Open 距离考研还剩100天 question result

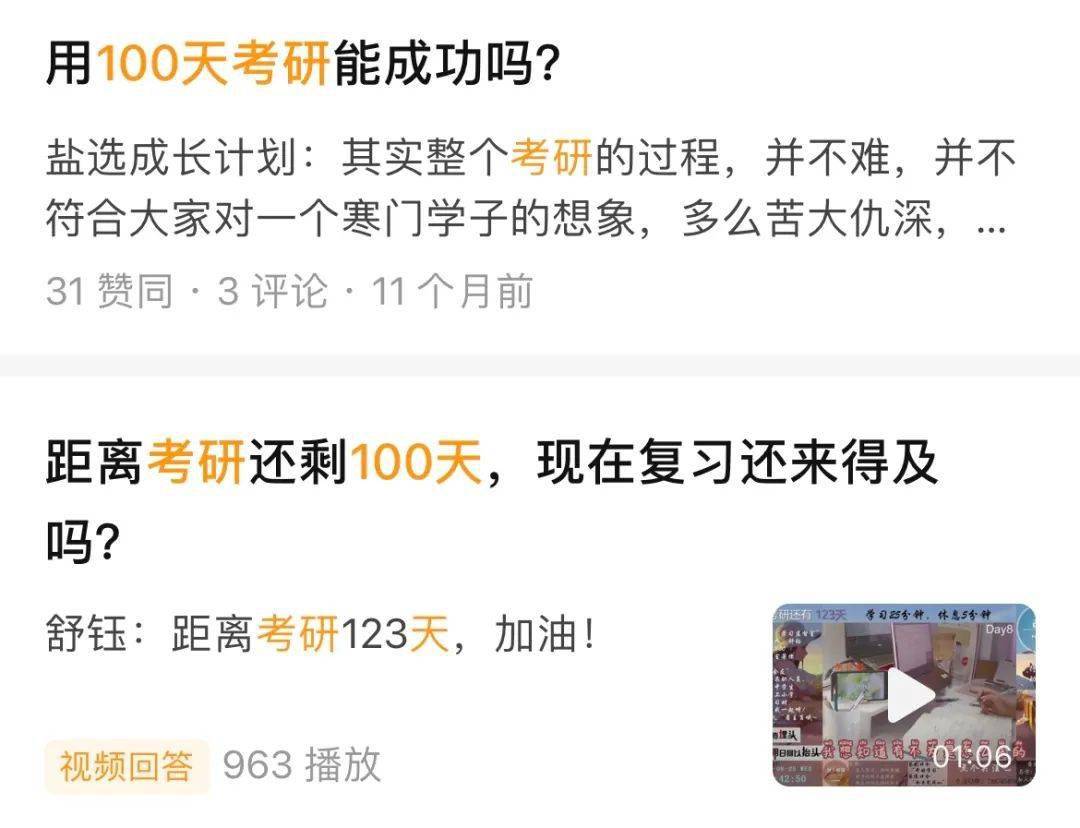[x=490, y=465]
